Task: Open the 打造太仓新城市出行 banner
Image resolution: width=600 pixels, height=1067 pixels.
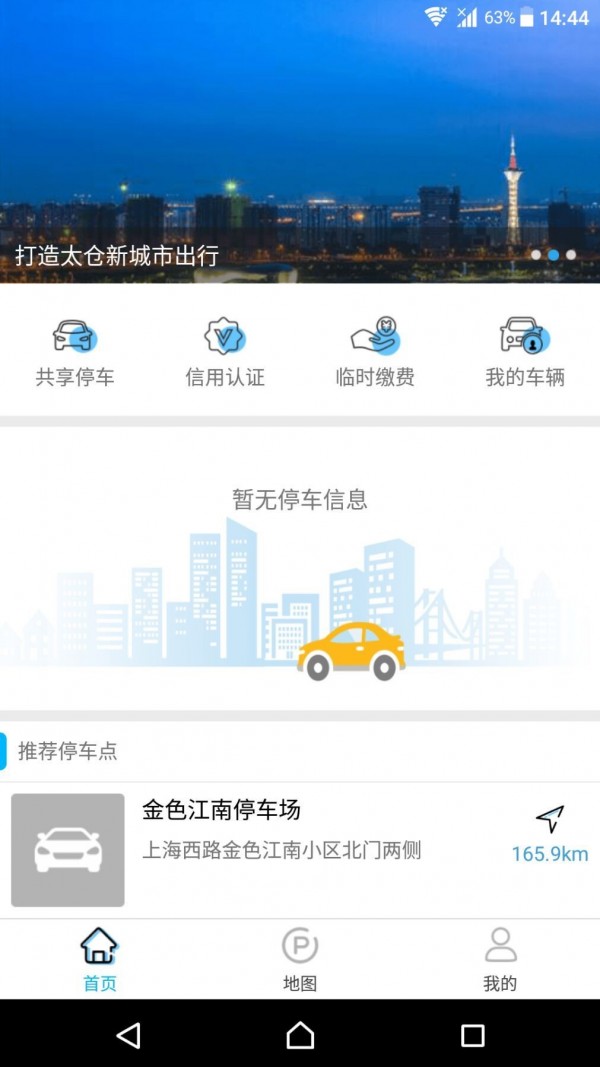Action: click(x=300, y=160)
